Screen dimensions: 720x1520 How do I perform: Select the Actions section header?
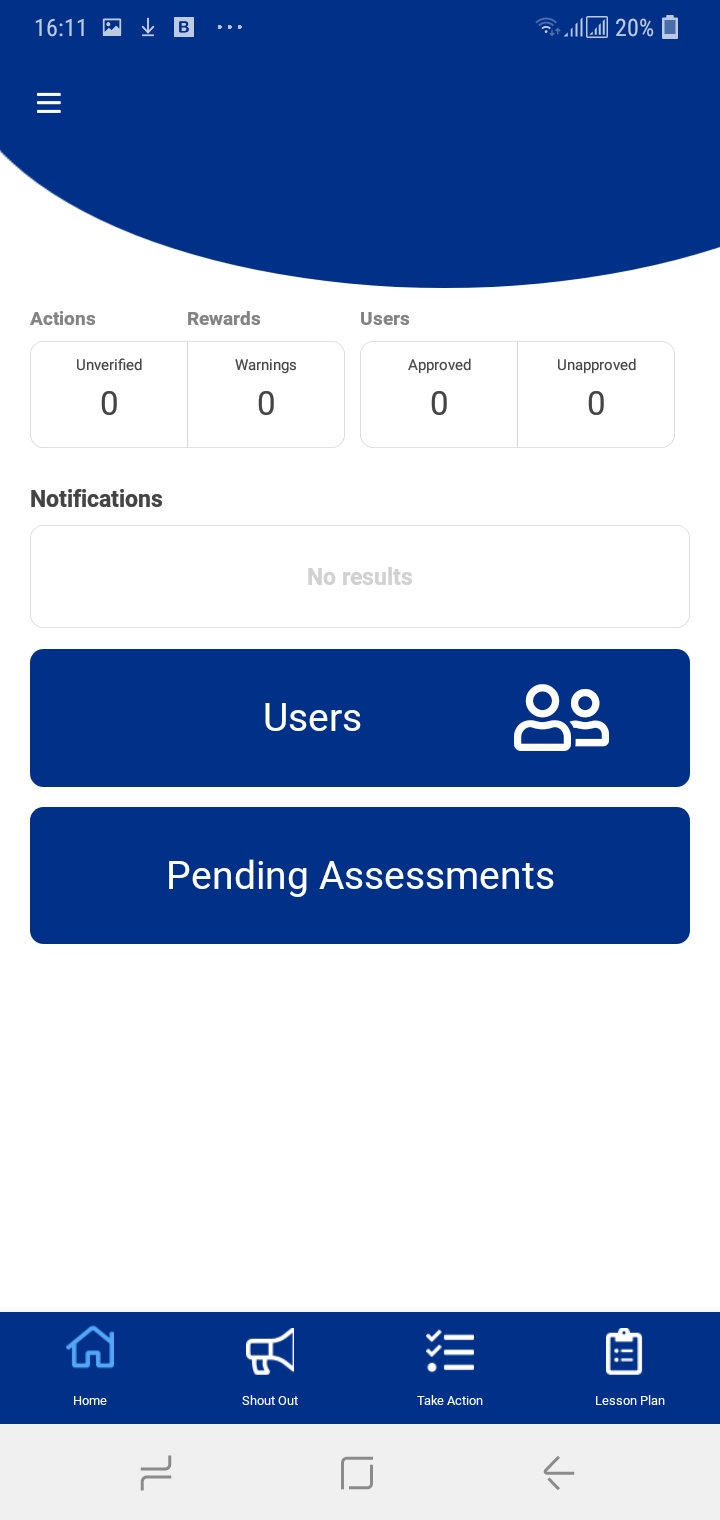pos(62,318)
